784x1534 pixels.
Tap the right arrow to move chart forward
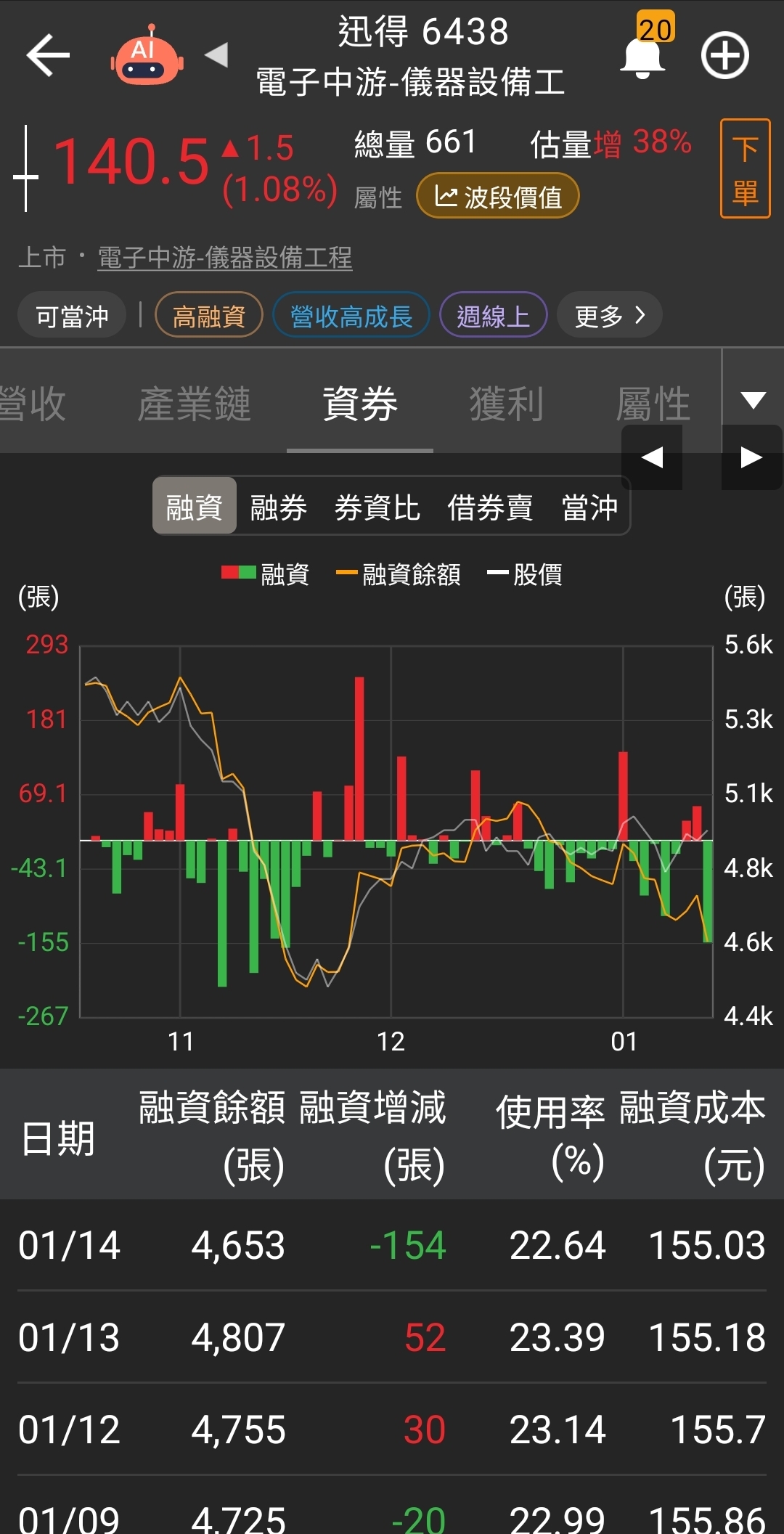(x=751, y=457)
